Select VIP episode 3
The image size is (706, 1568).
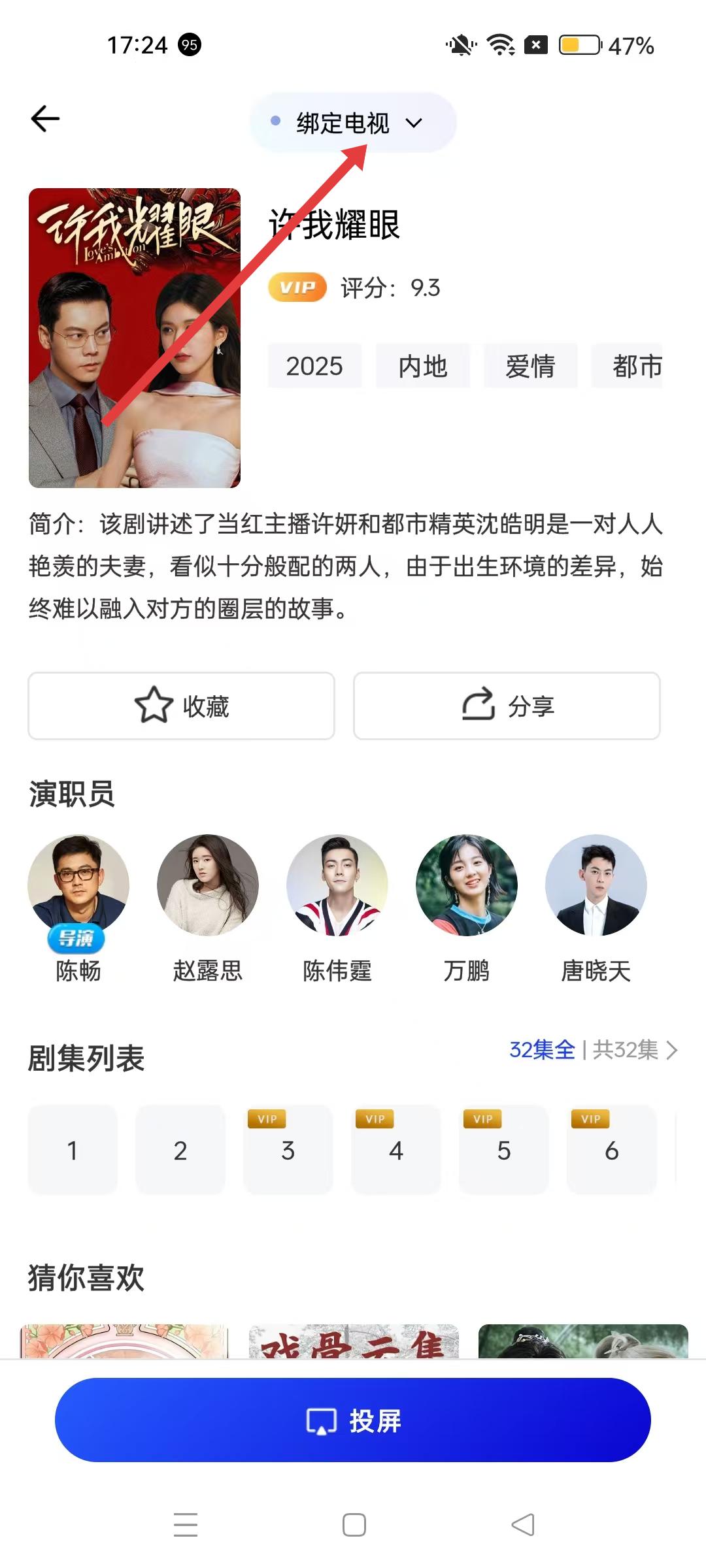pos(288,1150)
